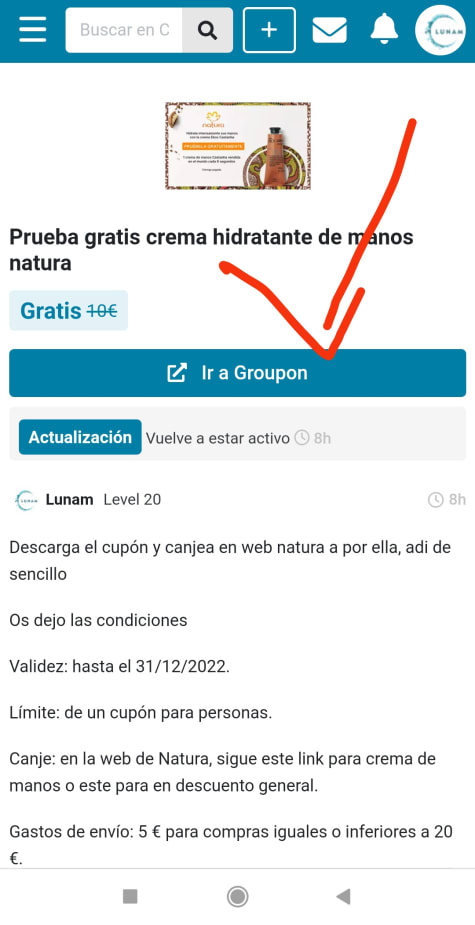Open the hamburger drawer menu
475x925 pixels.
coord(32,29)
